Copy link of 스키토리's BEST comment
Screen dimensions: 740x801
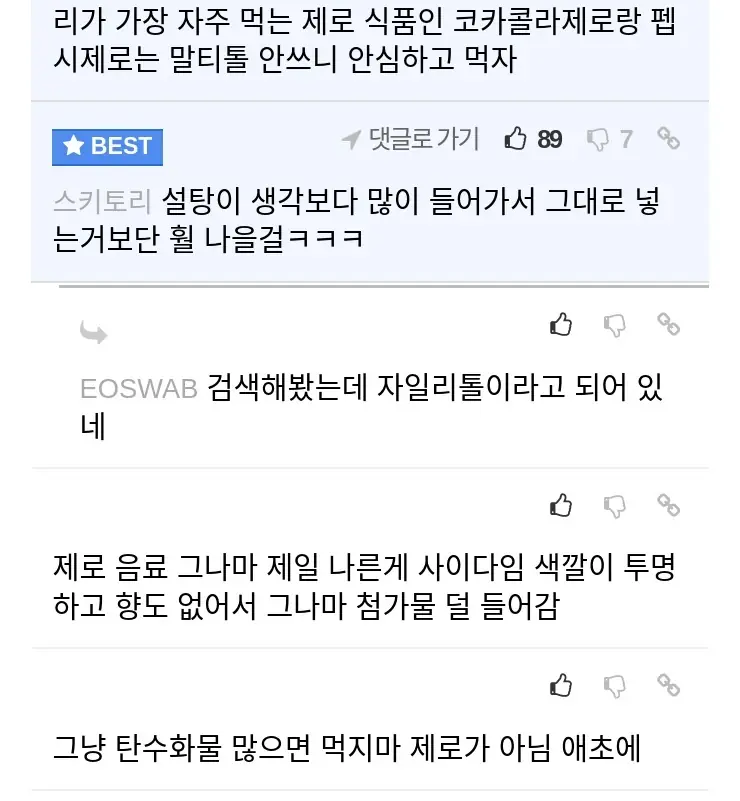668,139
